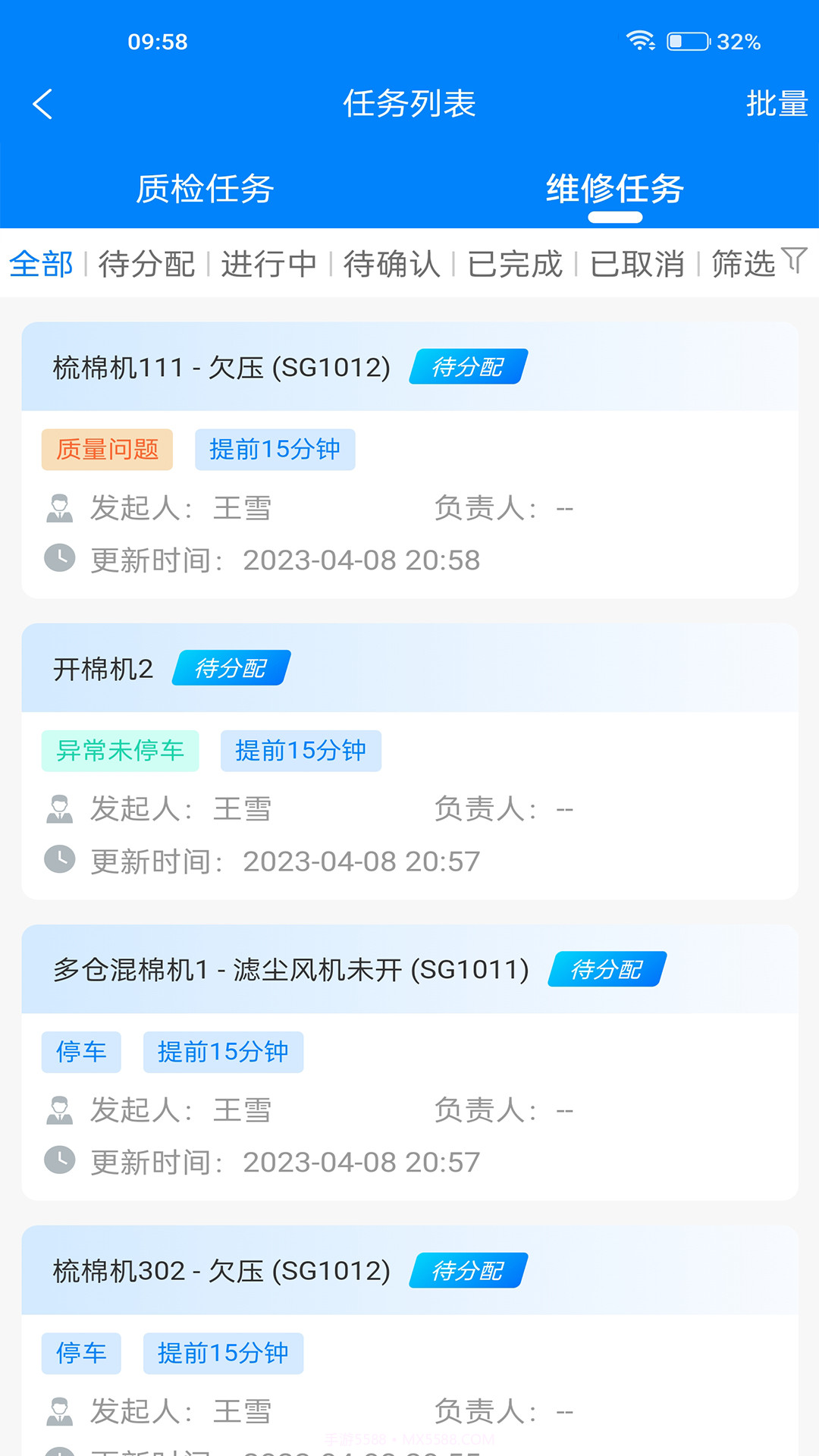Tap the person icon on 多仓混棉机1 card
Screen dimensions: 819x1456
(x=58, y=1111)
